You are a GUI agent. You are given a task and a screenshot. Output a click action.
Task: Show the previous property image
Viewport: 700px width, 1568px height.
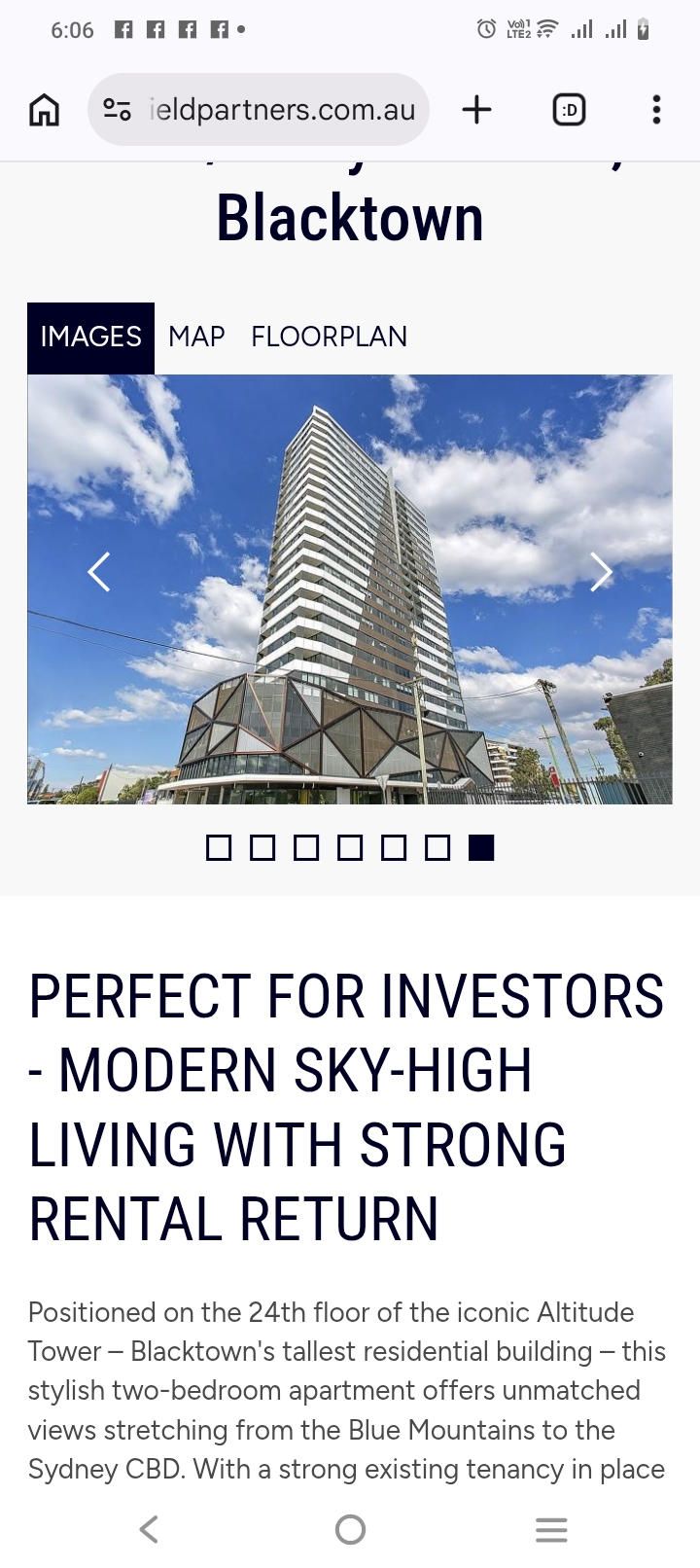(x=98, y=572)
